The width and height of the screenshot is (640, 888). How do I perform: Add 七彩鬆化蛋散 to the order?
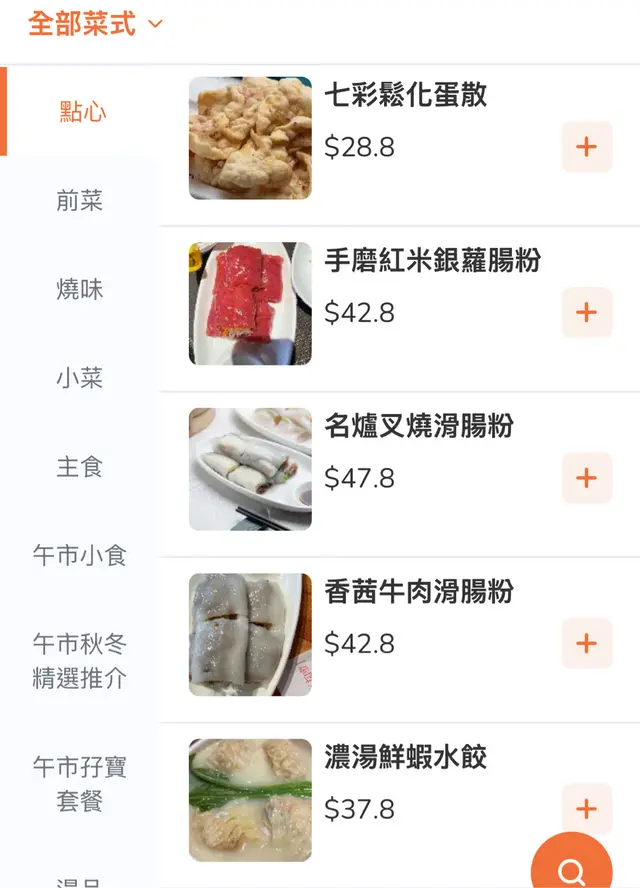pyautogui.click(x=586, y=147)
